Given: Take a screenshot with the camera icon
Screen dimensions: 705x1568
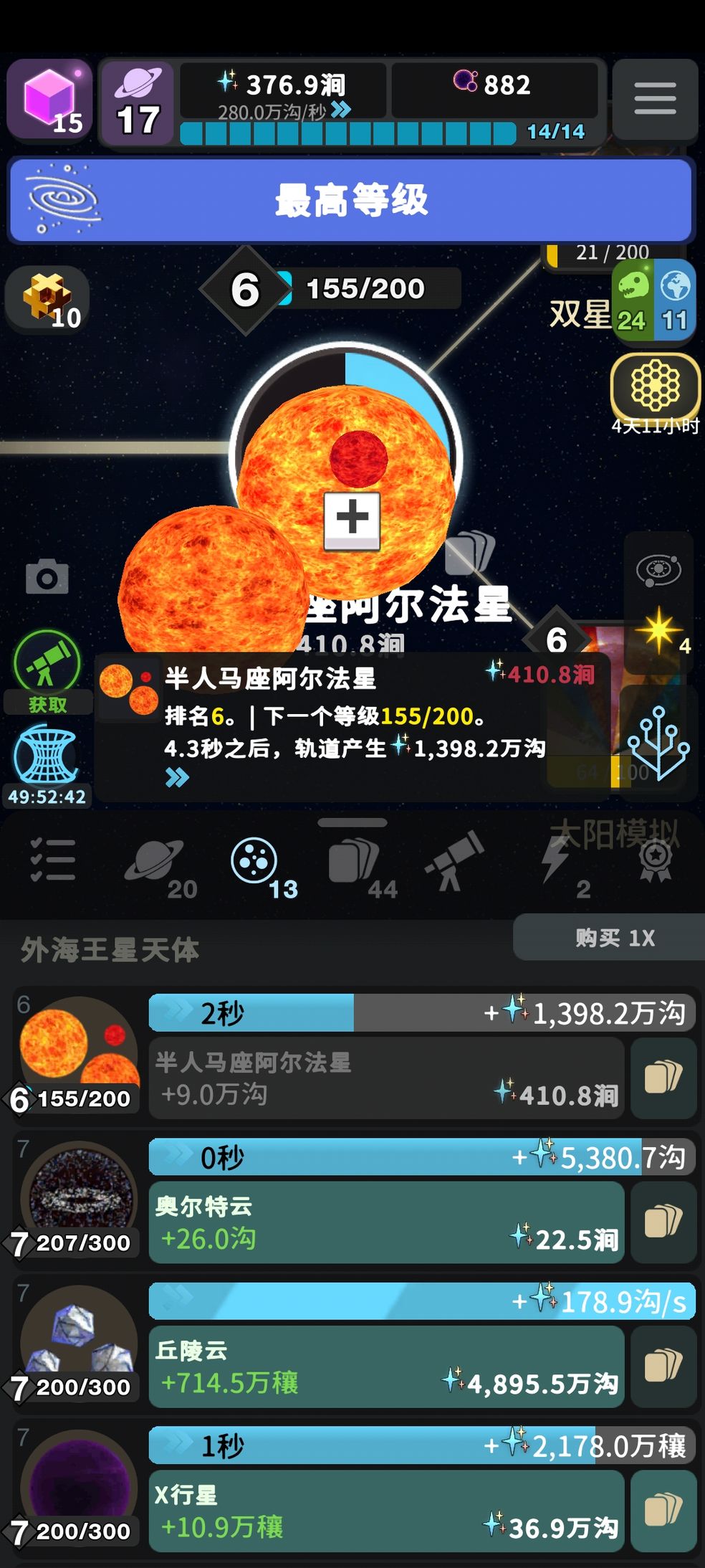Looking at the screenshot, I should pyautogui.click(x=47, y=577).
